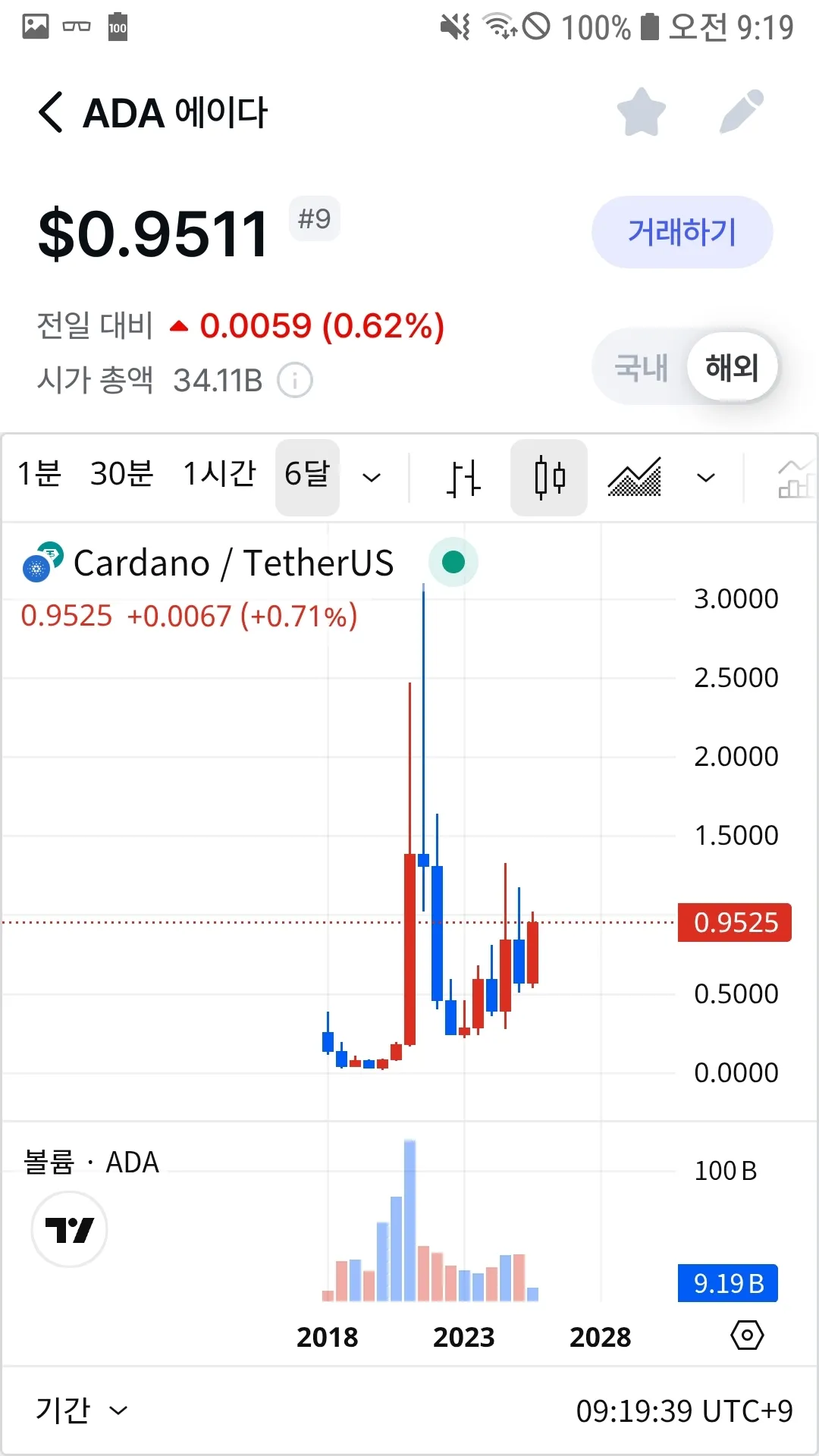Viewport: 819px width, 1456px height.
Task: Expand the chart style dropdown
Action: click(706, 478)
